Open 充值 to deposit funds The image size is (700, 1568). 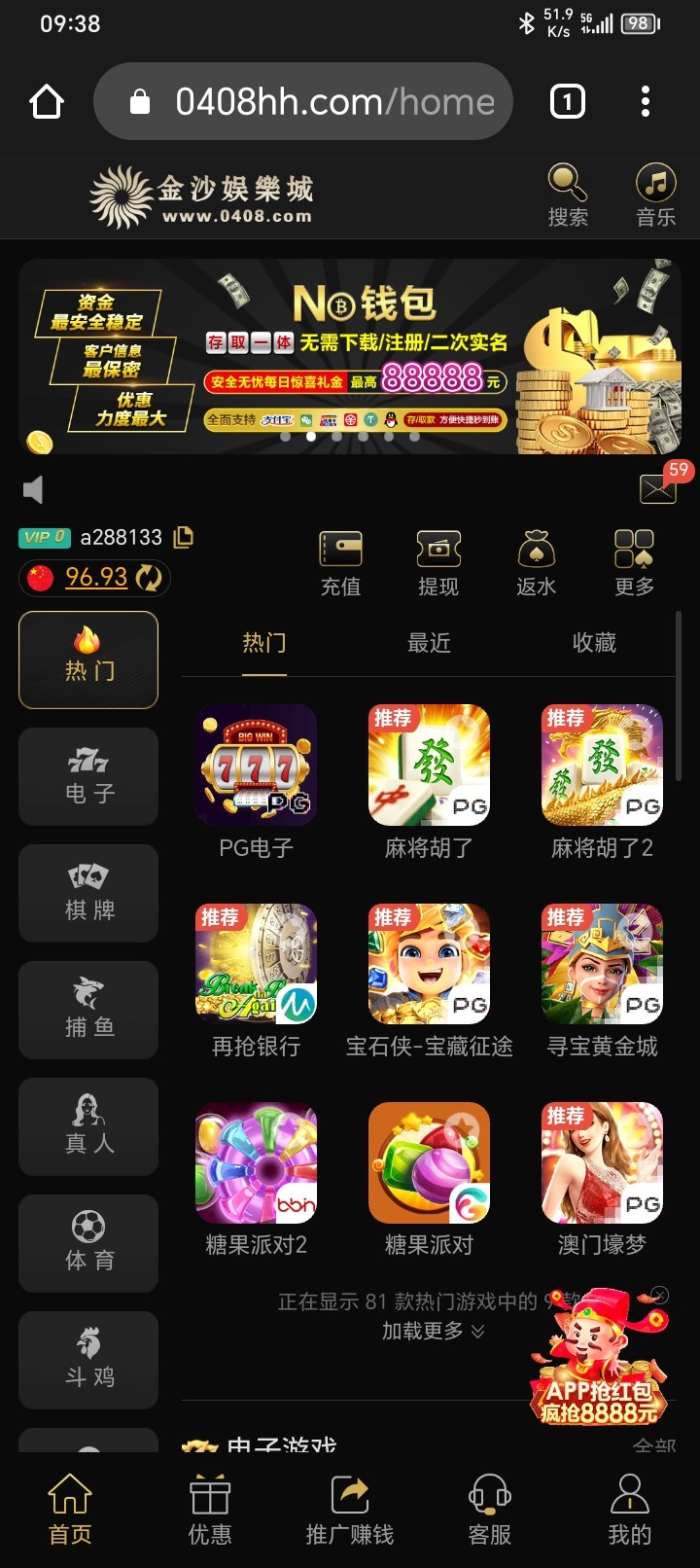pyautogui.click(x=340, y=562)
